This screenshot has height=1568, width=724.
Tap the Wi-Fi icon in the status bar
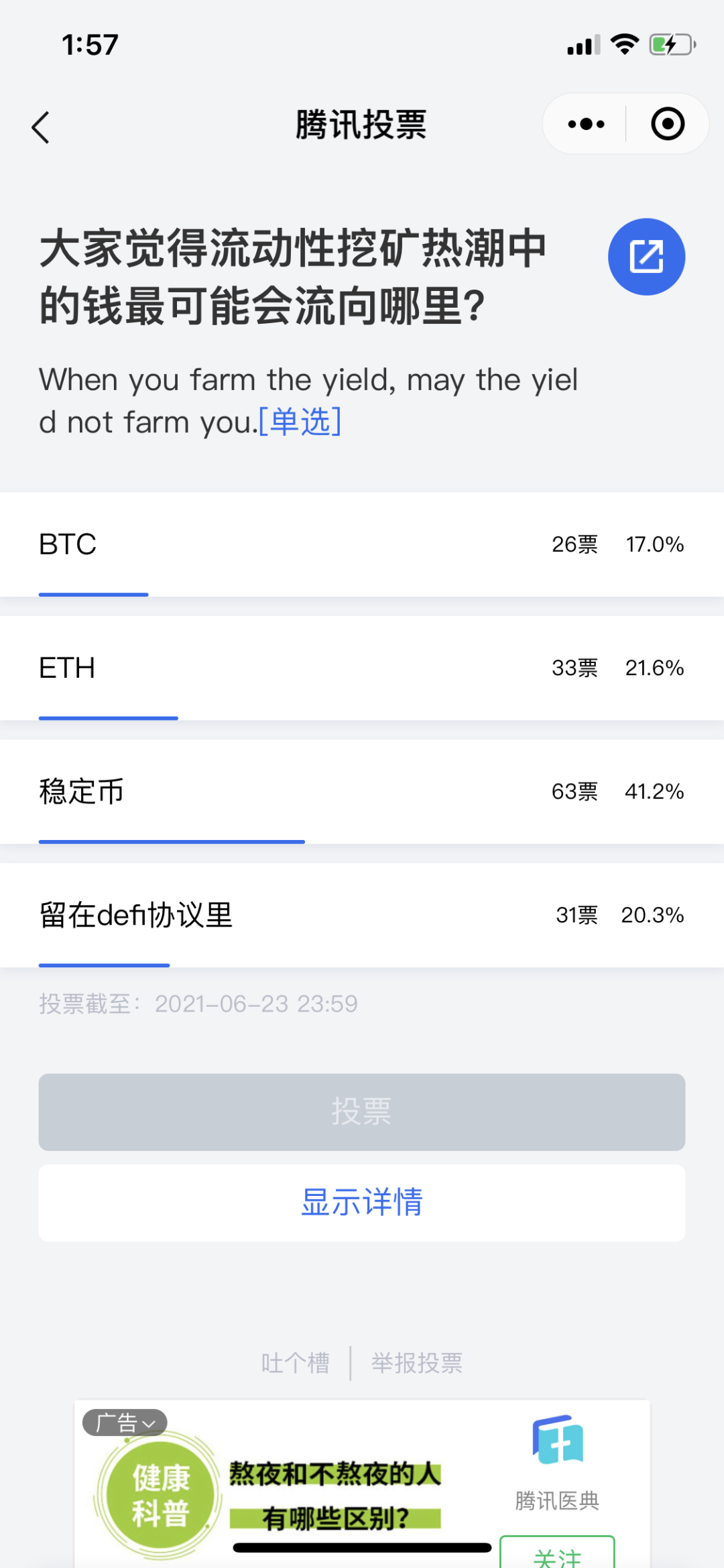[x=624, y=43]
